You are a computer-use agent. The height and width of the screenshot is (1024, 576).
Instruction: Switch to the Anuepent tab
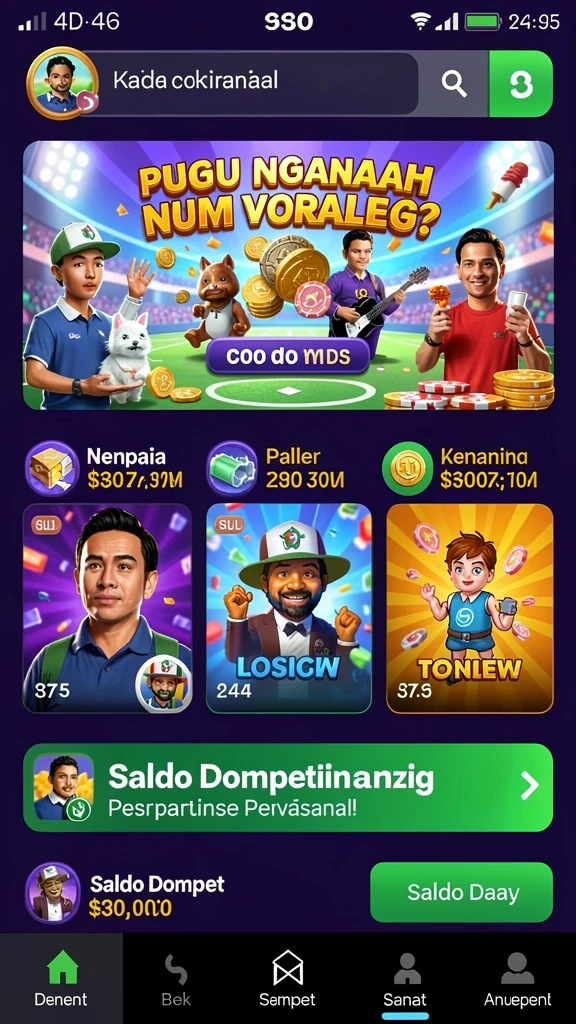[517, 978]
